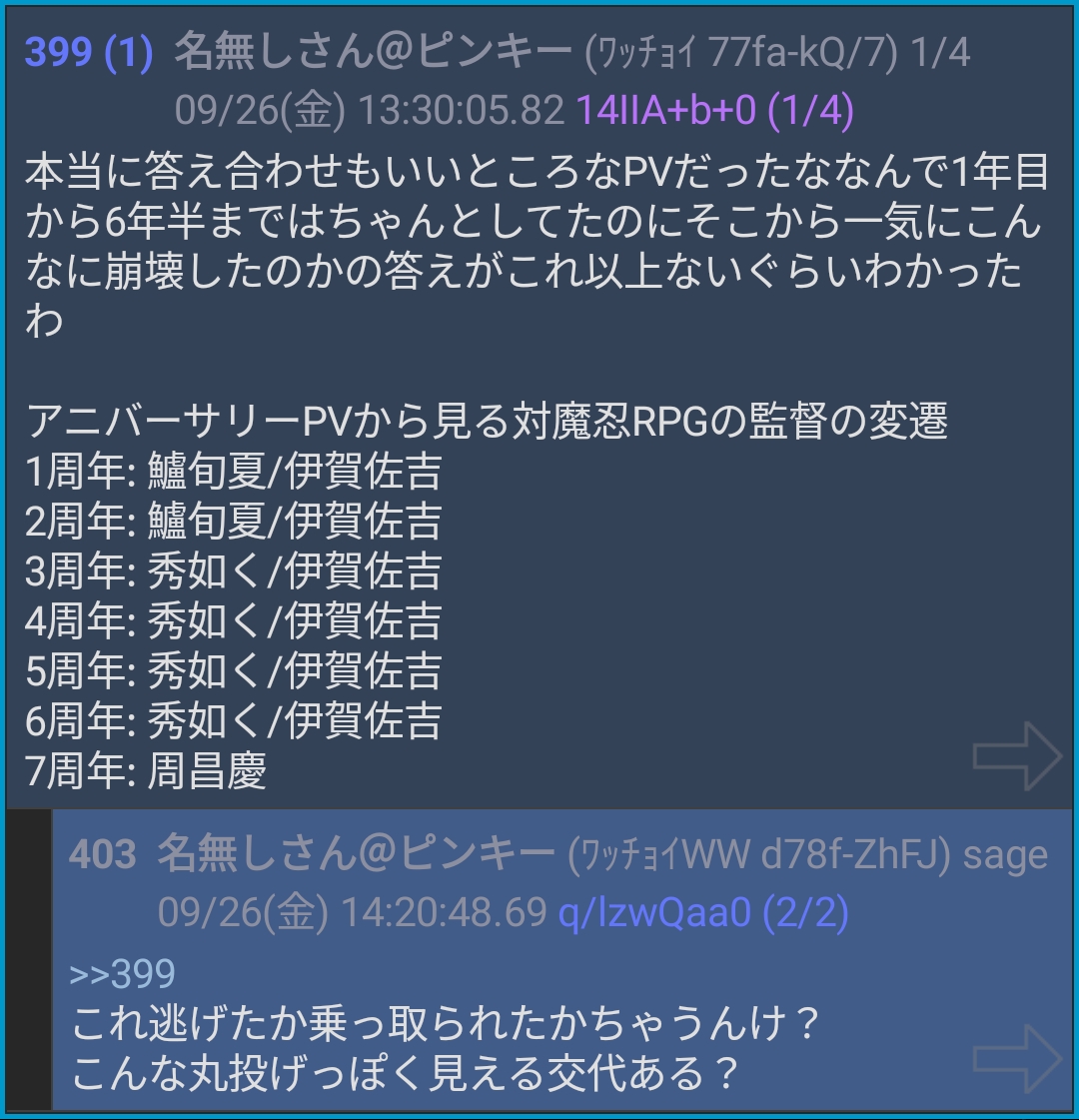Viewport: 1079px width, 1120px height.
Task: Tap the arrow icon on post 399
Action: (x=1016, y=758)
